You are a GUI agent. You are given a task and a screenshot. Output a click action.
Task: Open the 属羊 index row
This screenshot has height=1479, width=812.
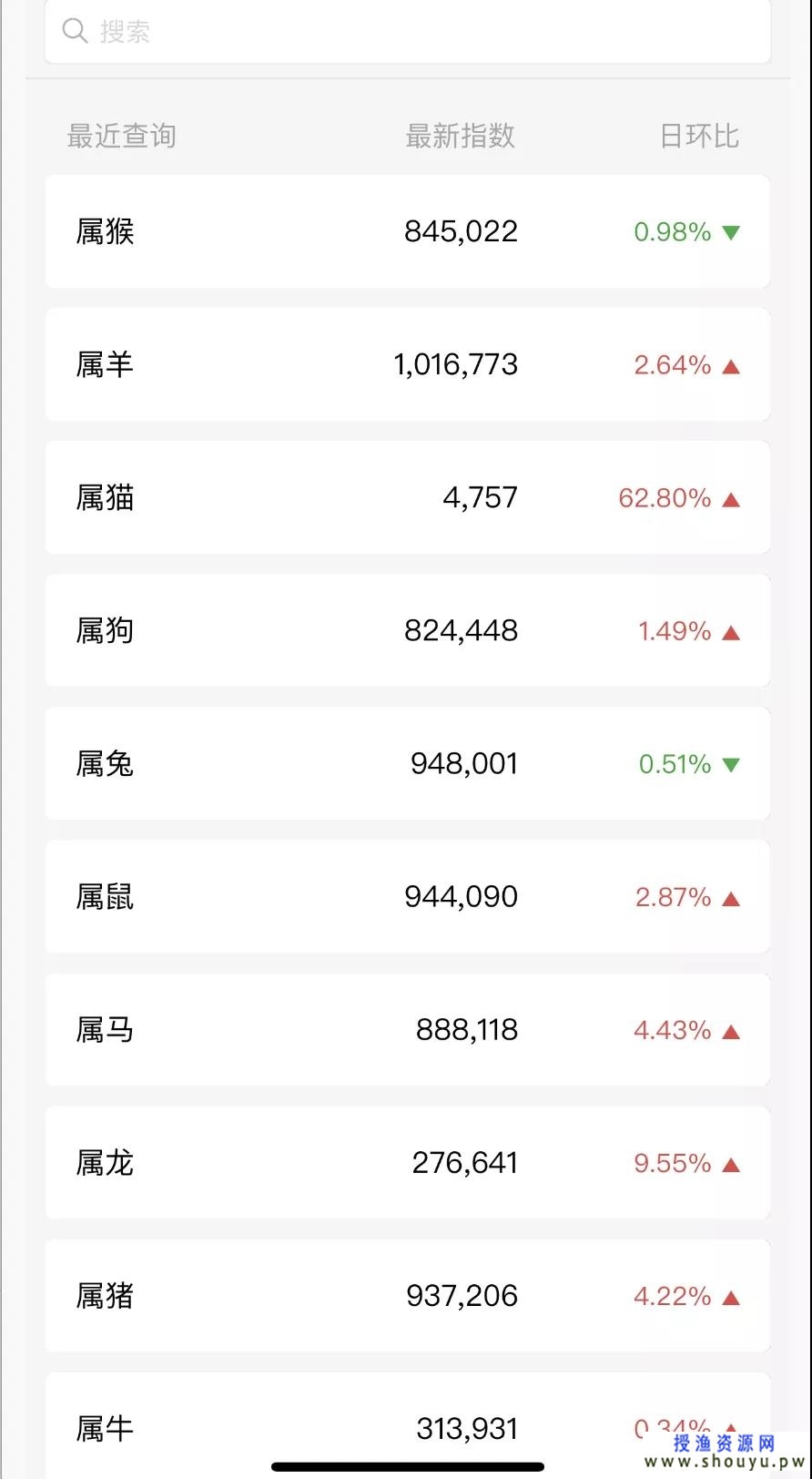coord(407,364)
